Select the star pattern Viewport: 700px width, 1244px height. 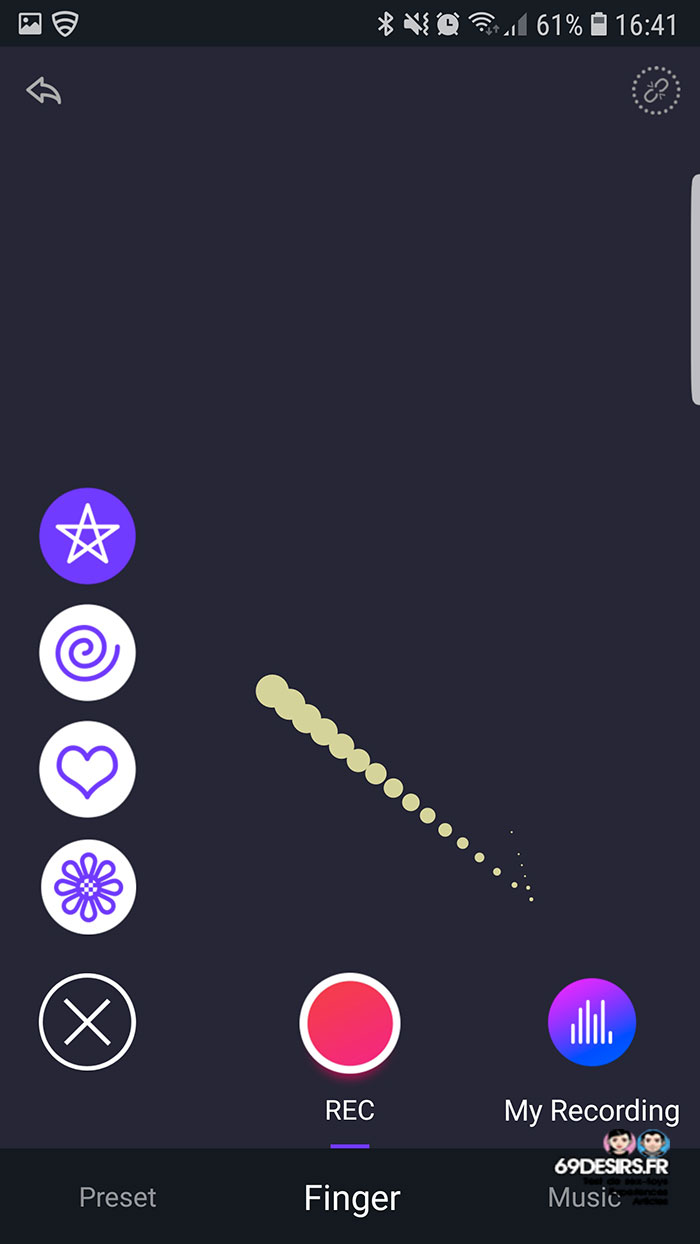[87, 536]
